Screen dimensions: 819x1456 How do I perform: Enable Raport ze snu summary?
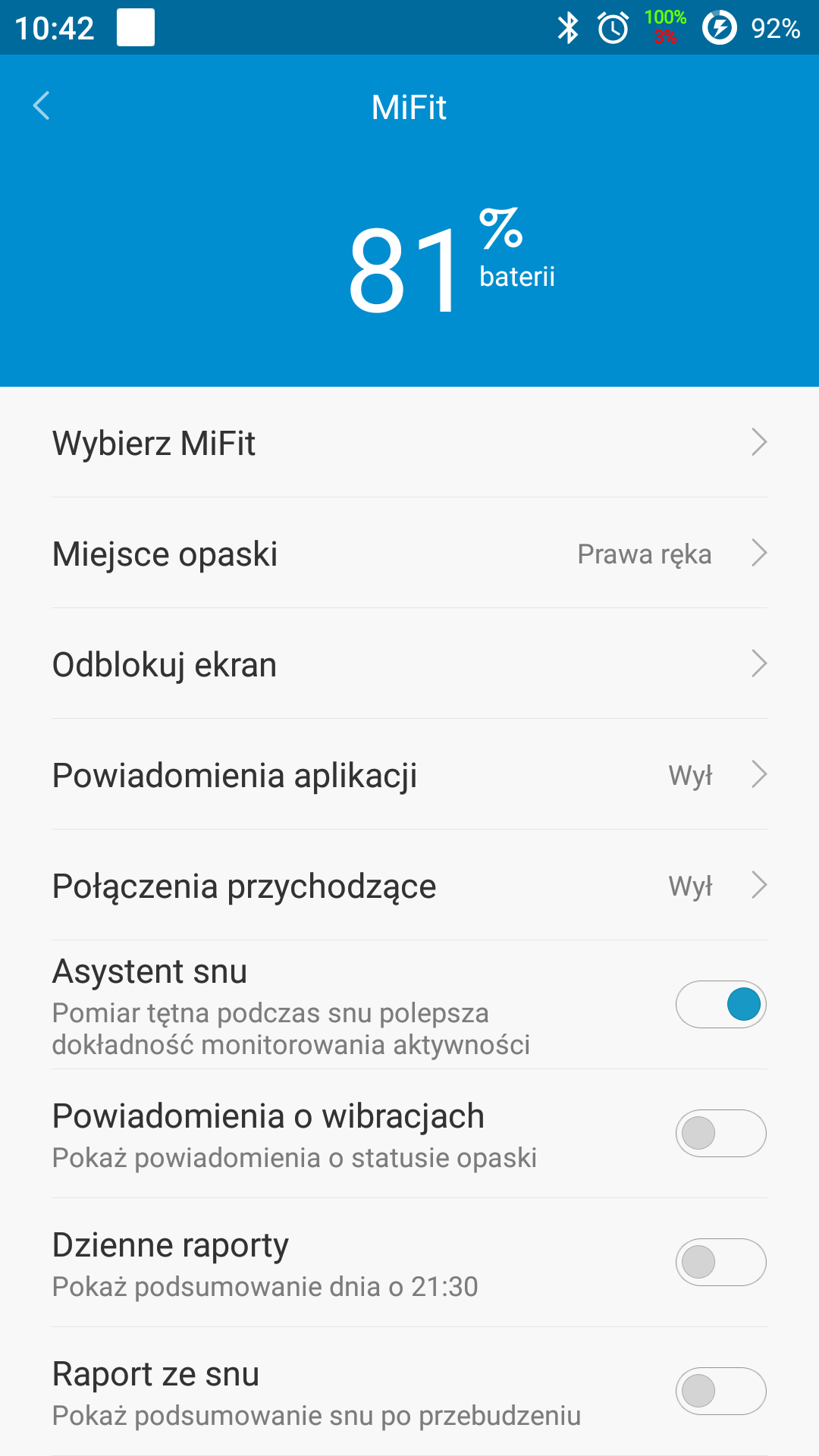(x=721, y=1391)
